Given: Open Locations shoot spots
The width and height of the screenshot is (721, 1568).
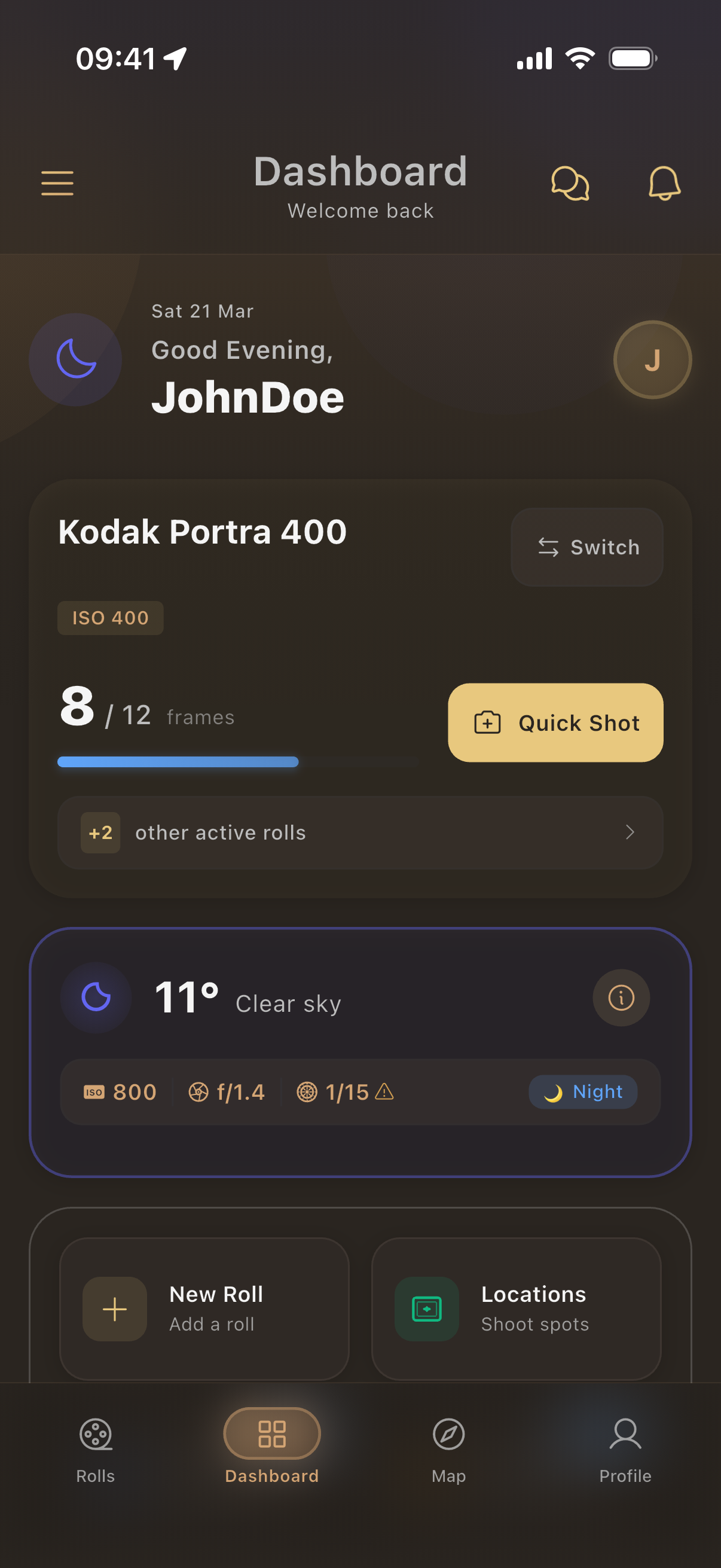Looking at the screenshot, I should (516, 1308).
